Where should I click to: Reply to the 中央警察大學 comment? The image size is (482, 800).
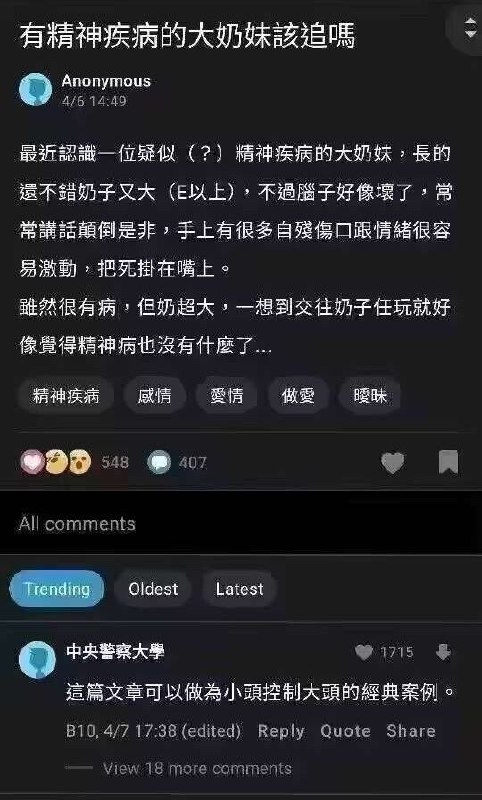click(281, 731)
